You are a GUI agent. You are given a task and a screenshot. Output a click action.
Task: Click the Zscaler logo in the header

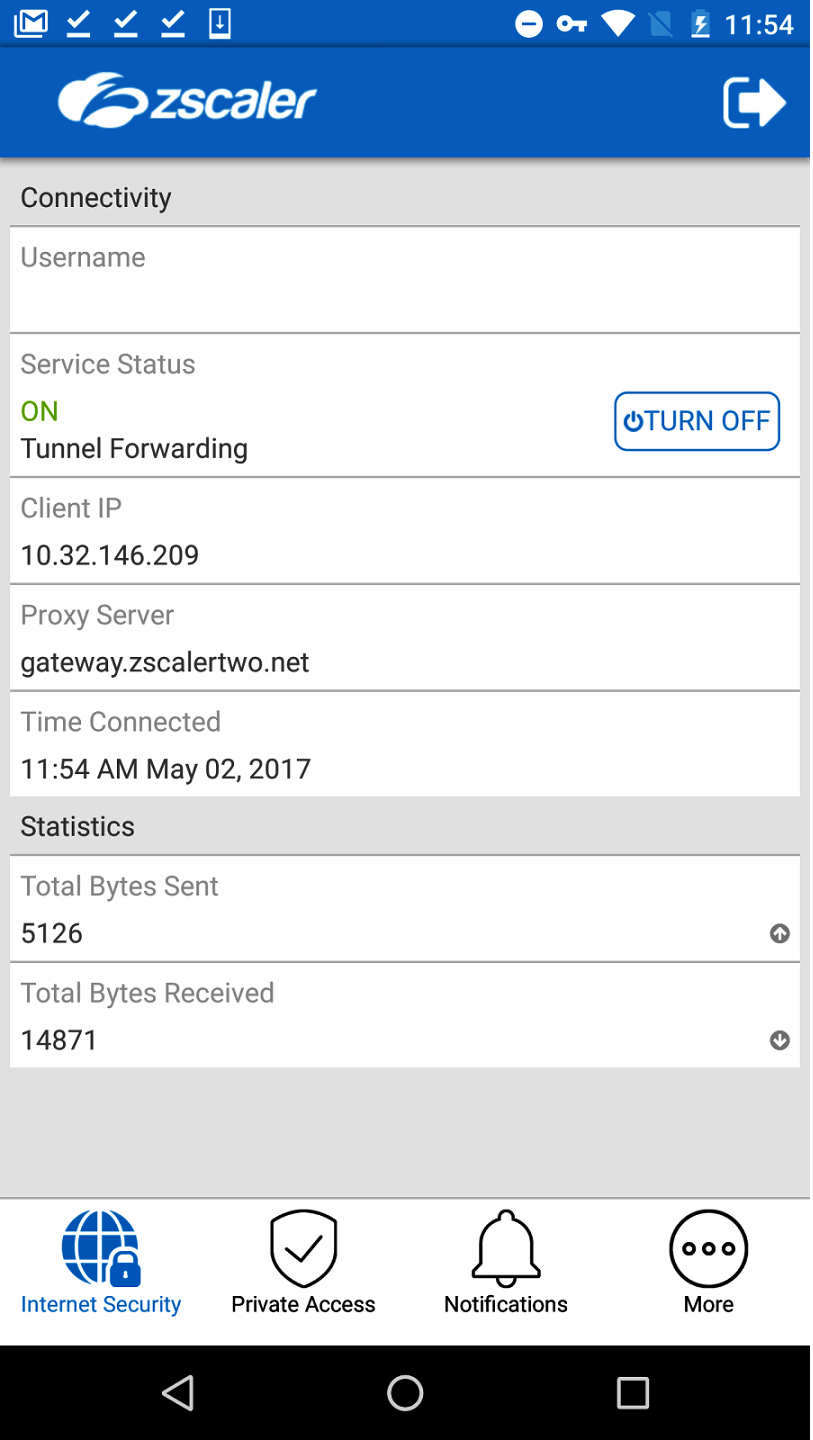pos(187,100)
